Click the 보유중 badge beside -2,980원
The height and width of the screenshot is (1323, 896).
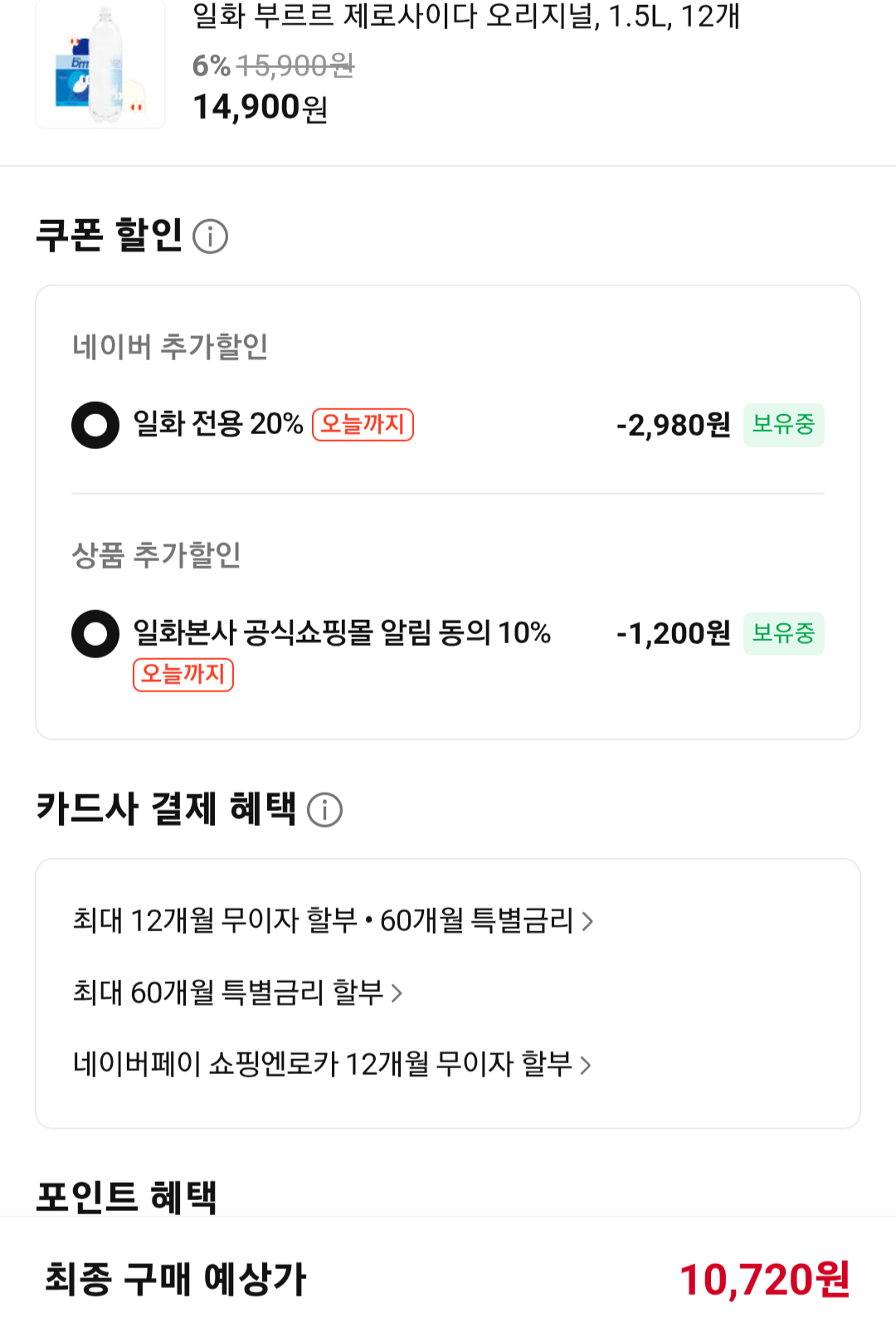(783, 424)
